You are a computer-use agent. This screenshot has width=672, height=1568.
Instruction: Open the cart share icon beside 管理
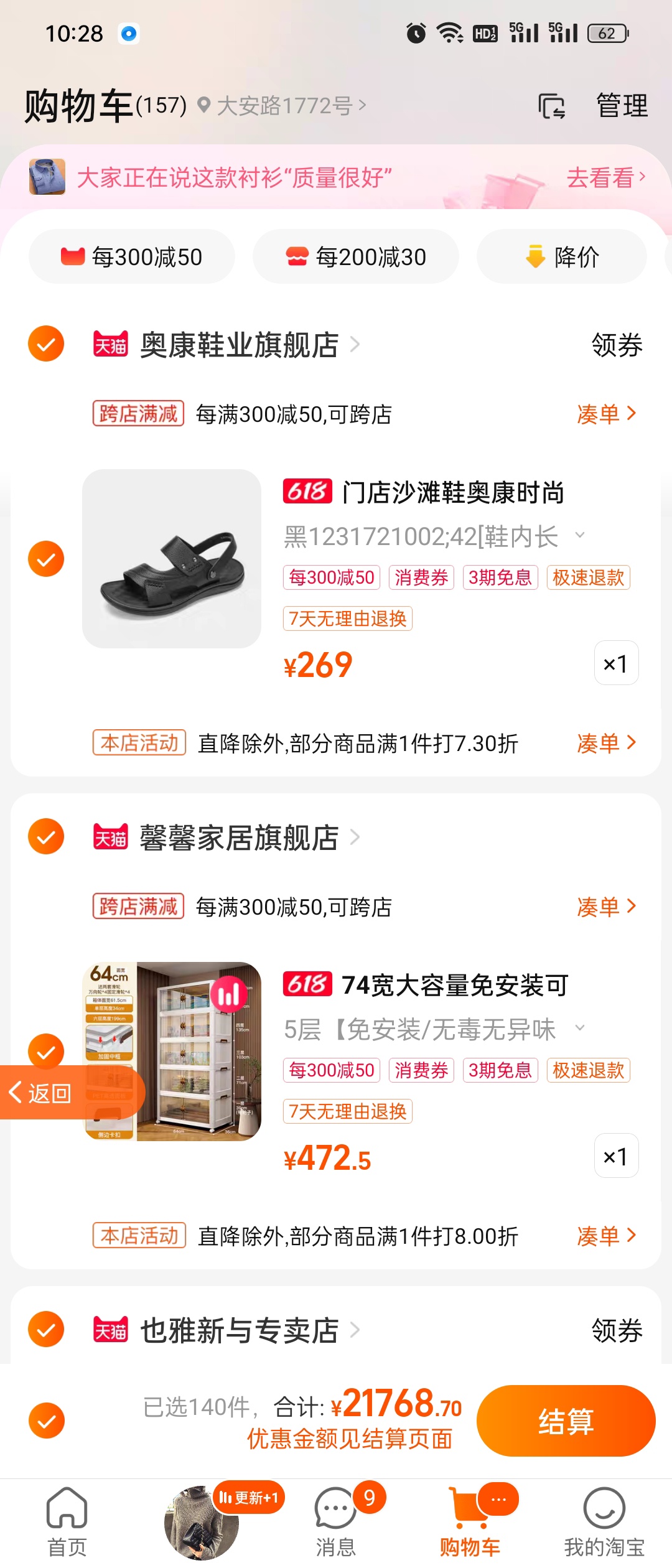tap(551, 106)
